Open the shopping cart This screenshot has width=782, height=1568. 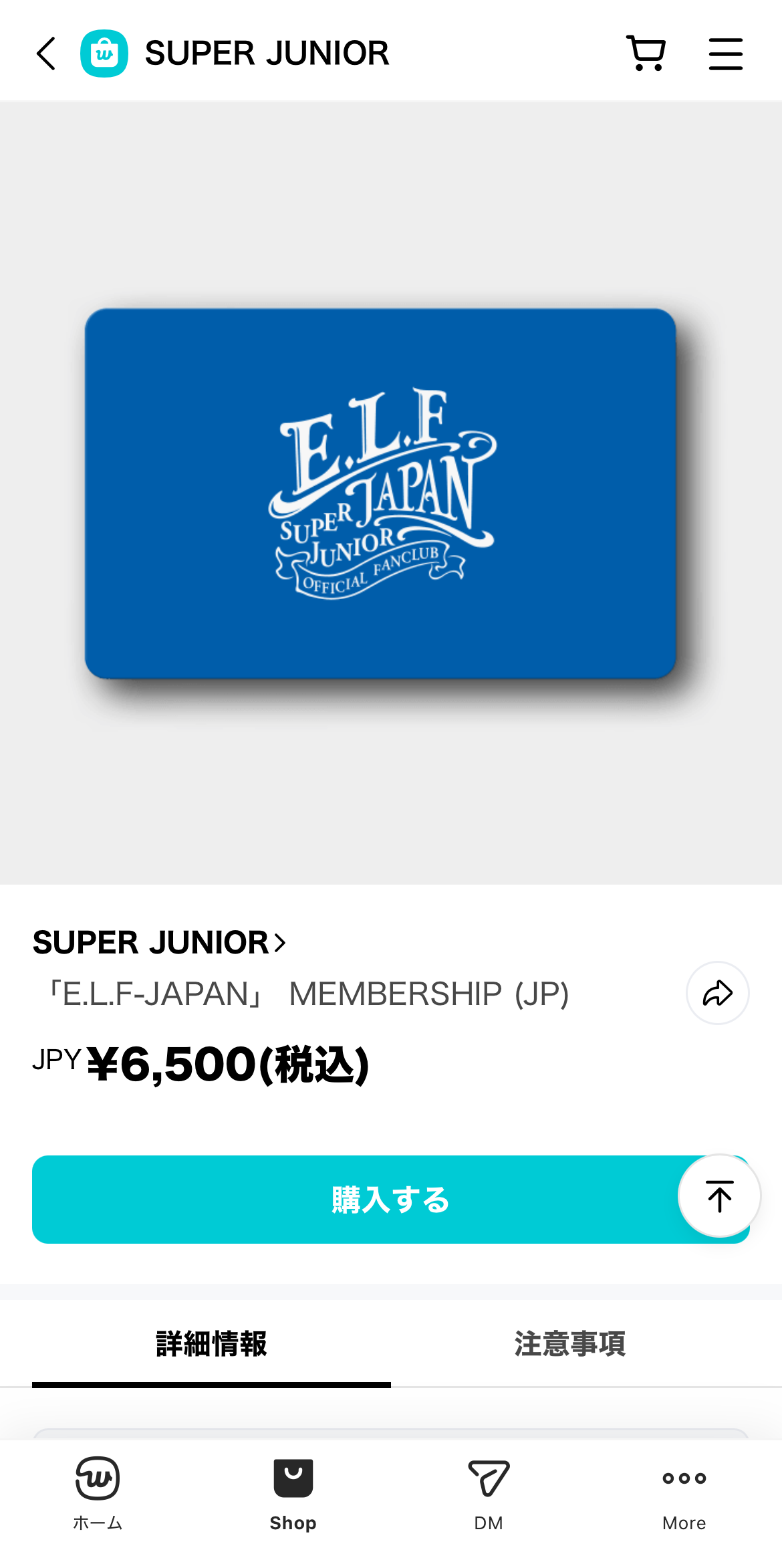[x=646, y=53]
